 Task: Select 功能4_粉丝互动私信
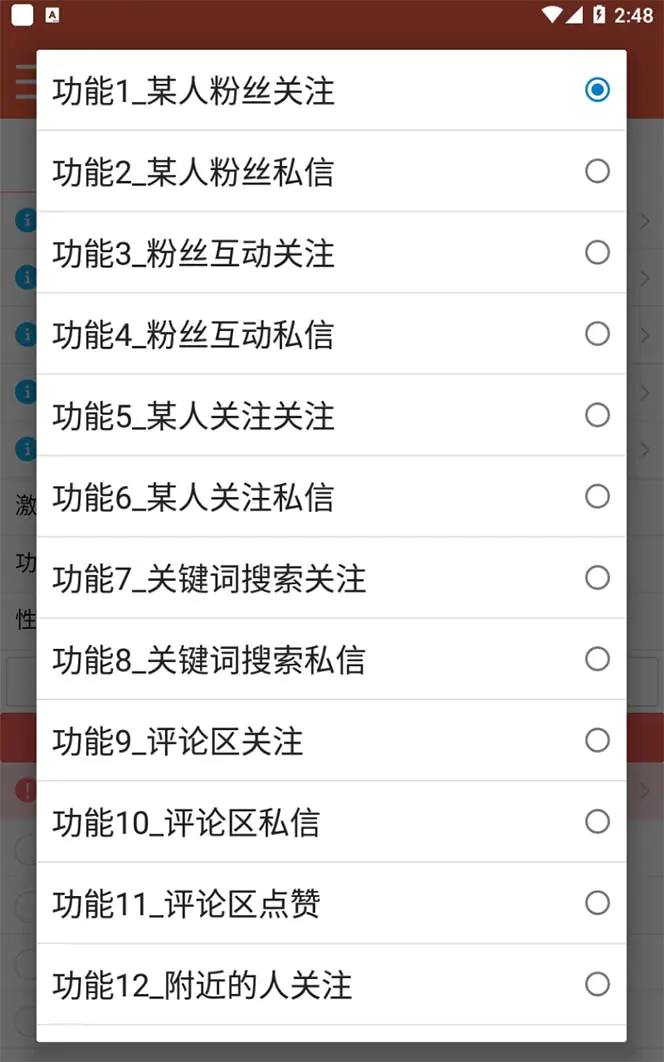331,334
